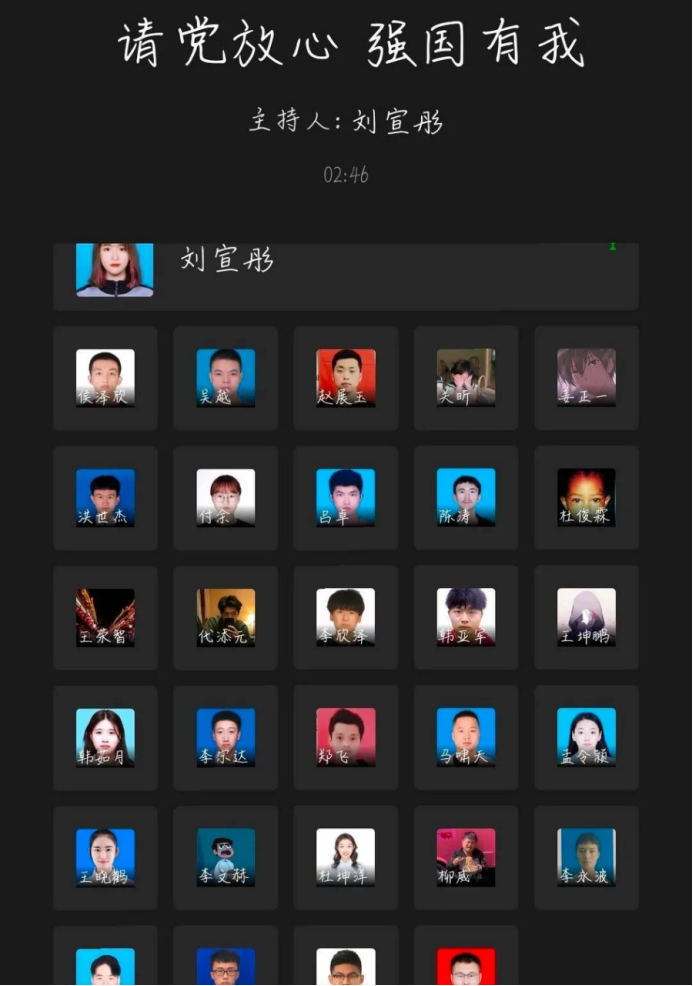Screen dimensions: 693x986
Task: Open host 刘宣彤's participant row
Action: [x=345, y=272]
